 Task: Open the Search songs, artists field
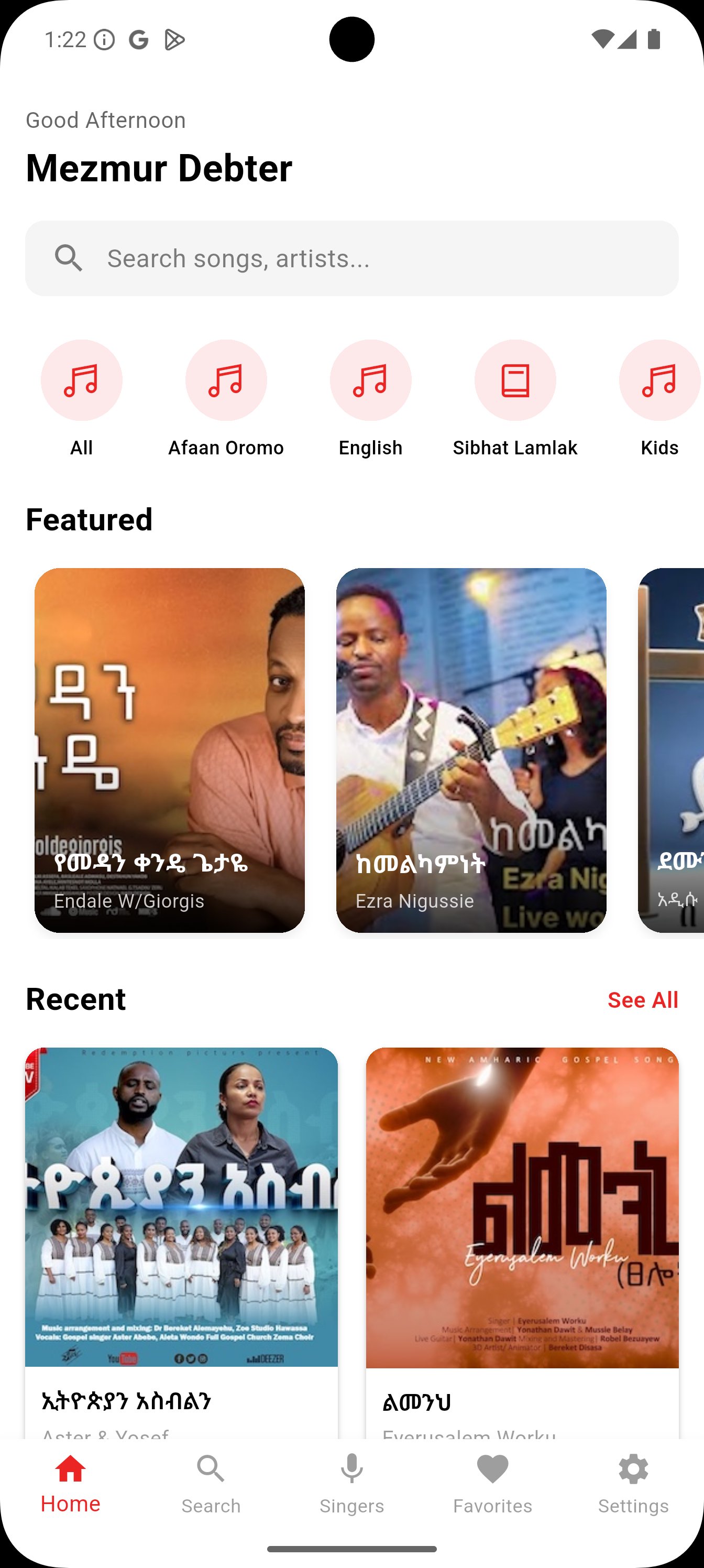[351, 258]
